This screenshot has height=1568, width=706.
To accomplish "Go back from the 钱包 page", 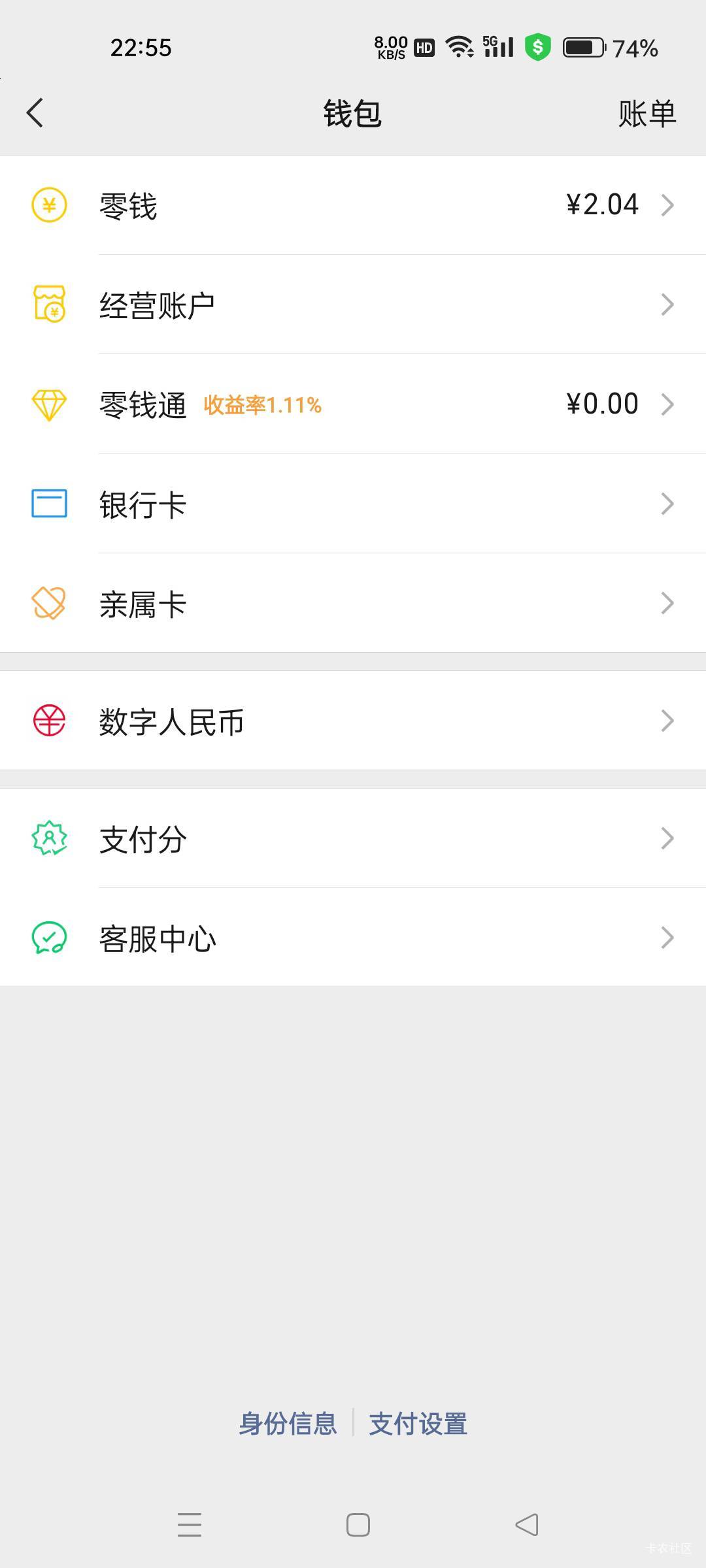I will click(35, 113).
